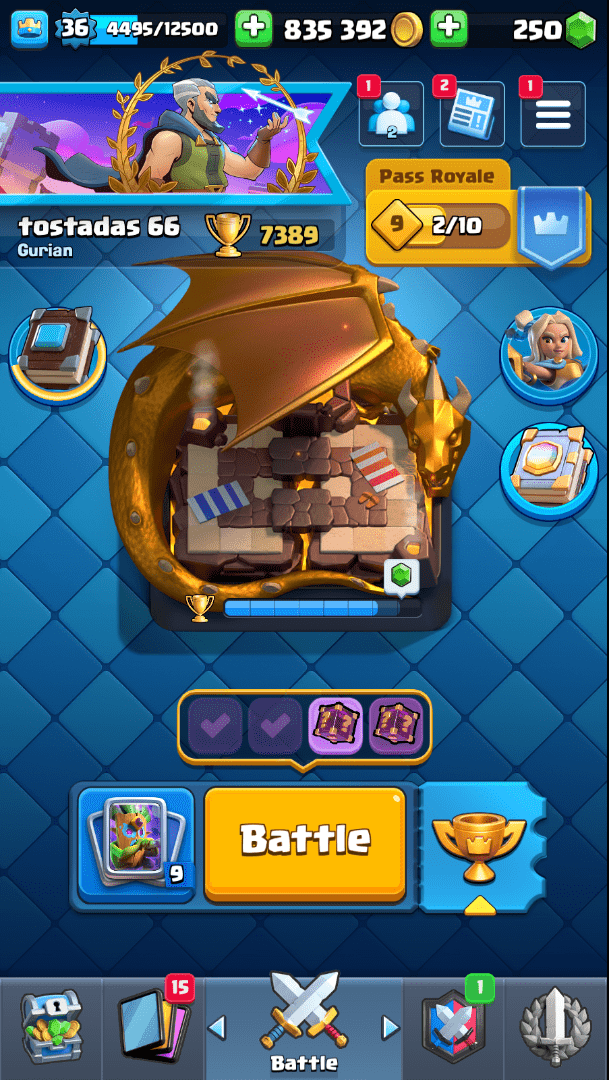Open the King level crown icon

[30, 29]
